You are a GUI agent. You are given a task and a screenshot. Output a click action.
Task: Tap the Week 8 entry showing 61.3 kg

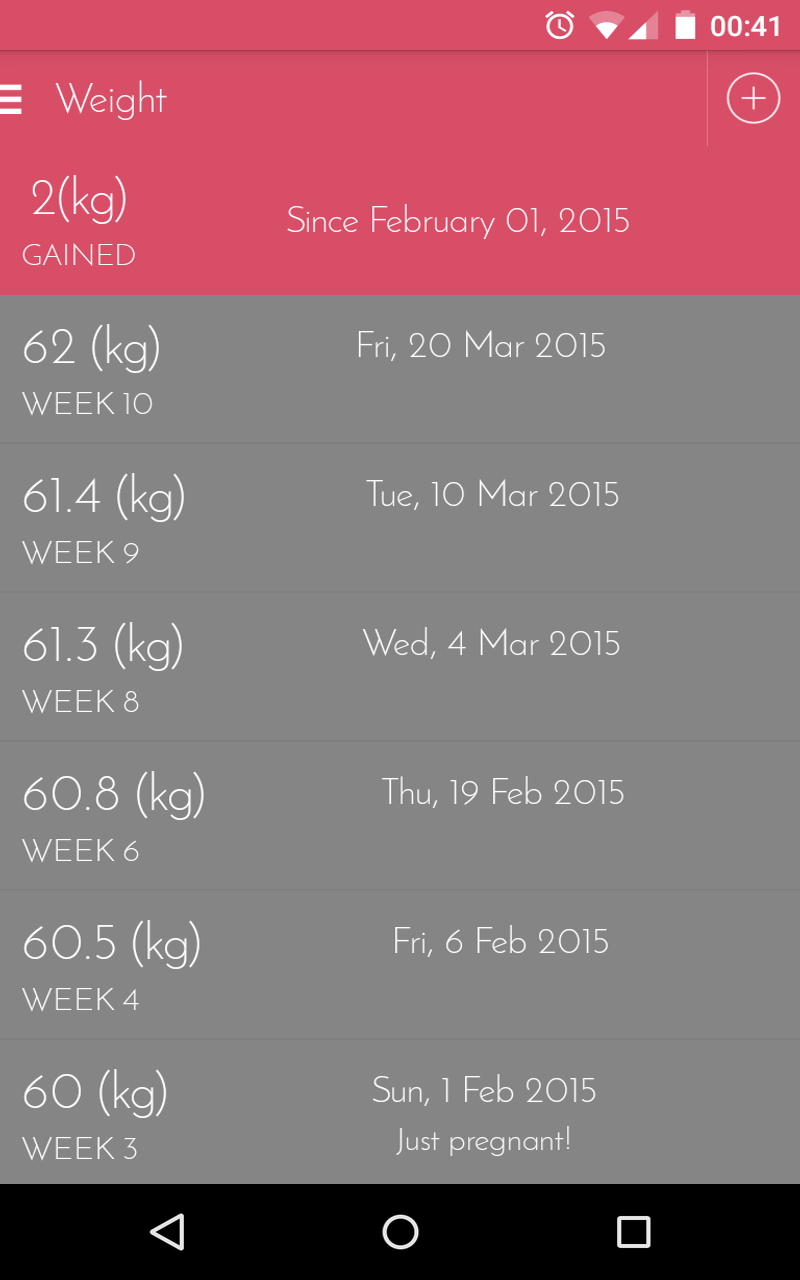(x=400, y=665)
